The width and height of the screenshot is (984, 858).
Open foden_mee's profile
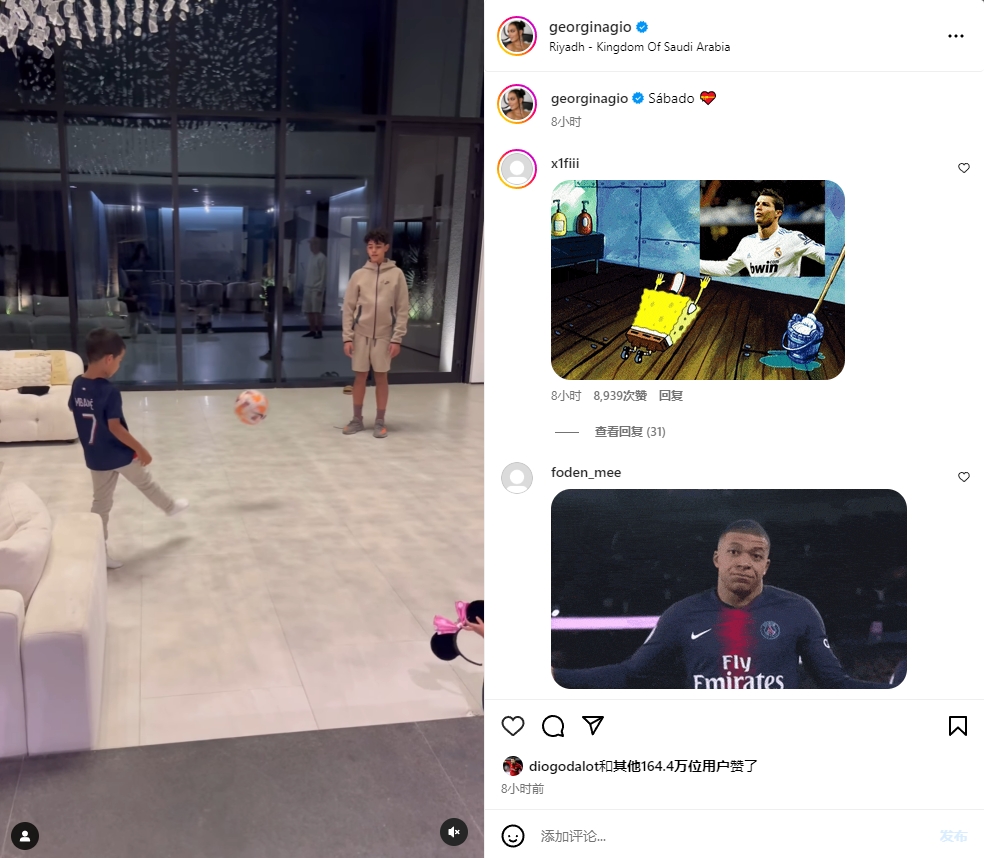[x=586, y=472]
